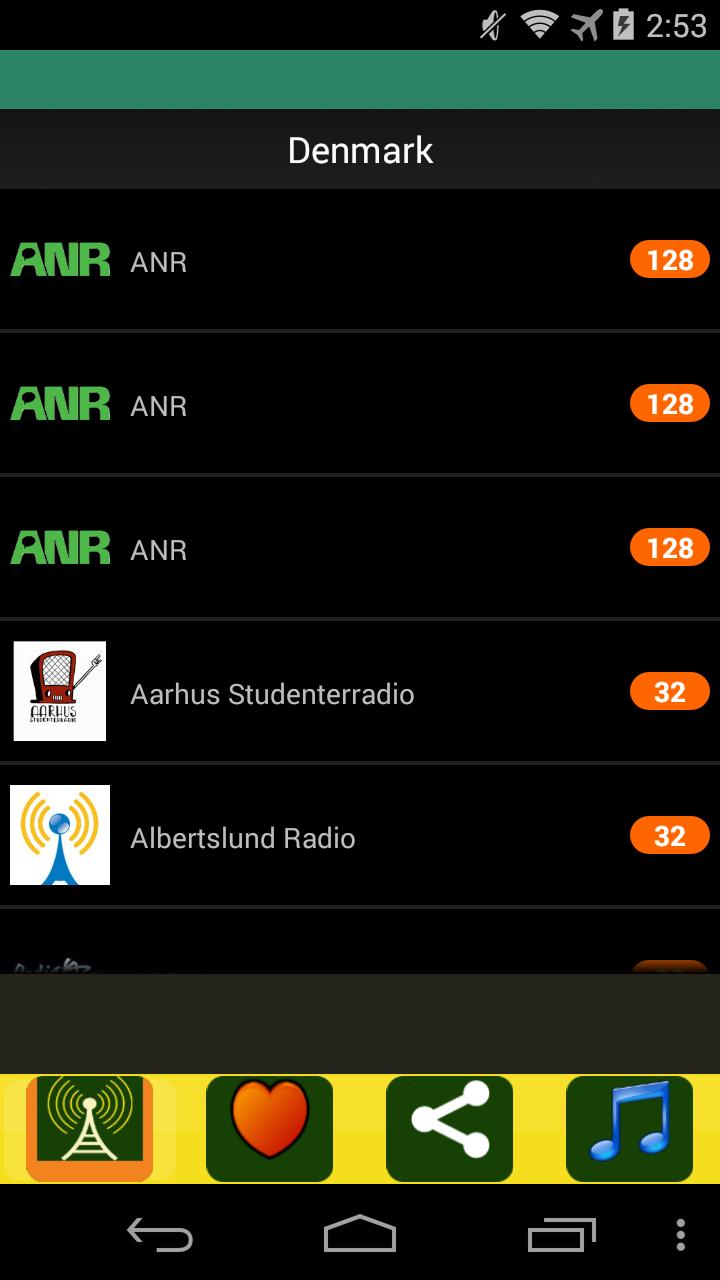Select the radio stations tab icon
The width and height of the screenshot is (720, 1280).
90,1128
